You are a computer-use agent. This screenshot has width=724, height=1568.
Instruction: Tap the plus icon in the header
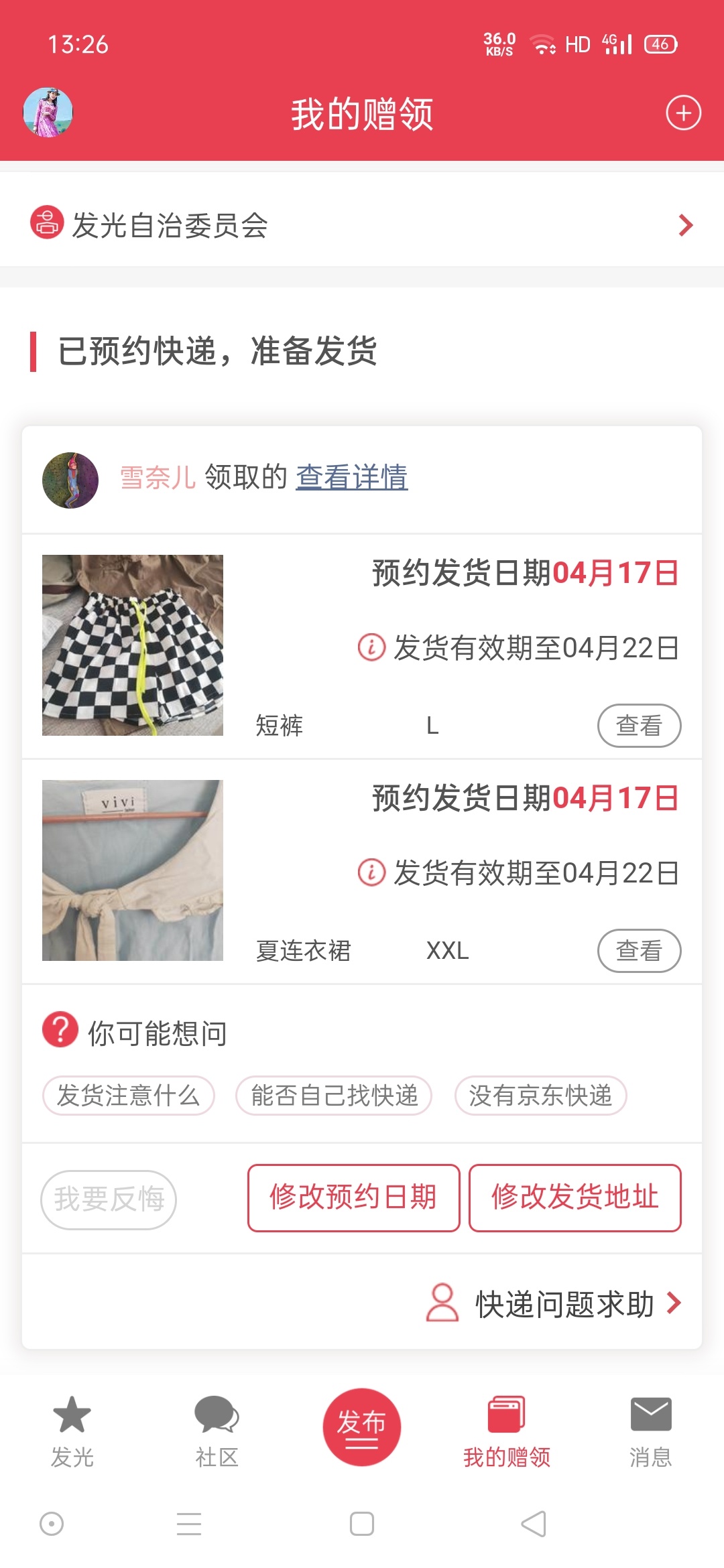[x=683, y=113]
